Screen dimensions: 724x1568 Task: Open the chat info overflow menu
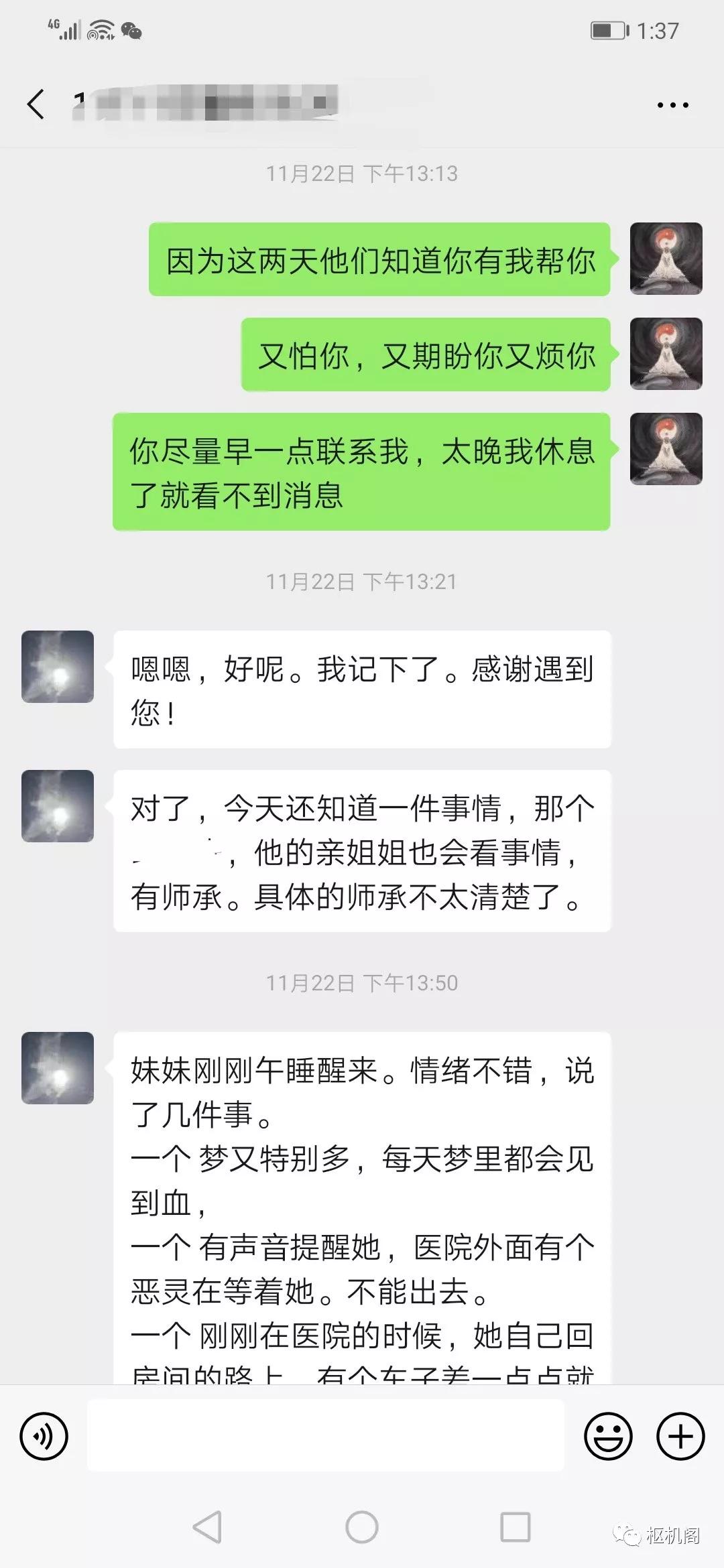pos(672,105)
